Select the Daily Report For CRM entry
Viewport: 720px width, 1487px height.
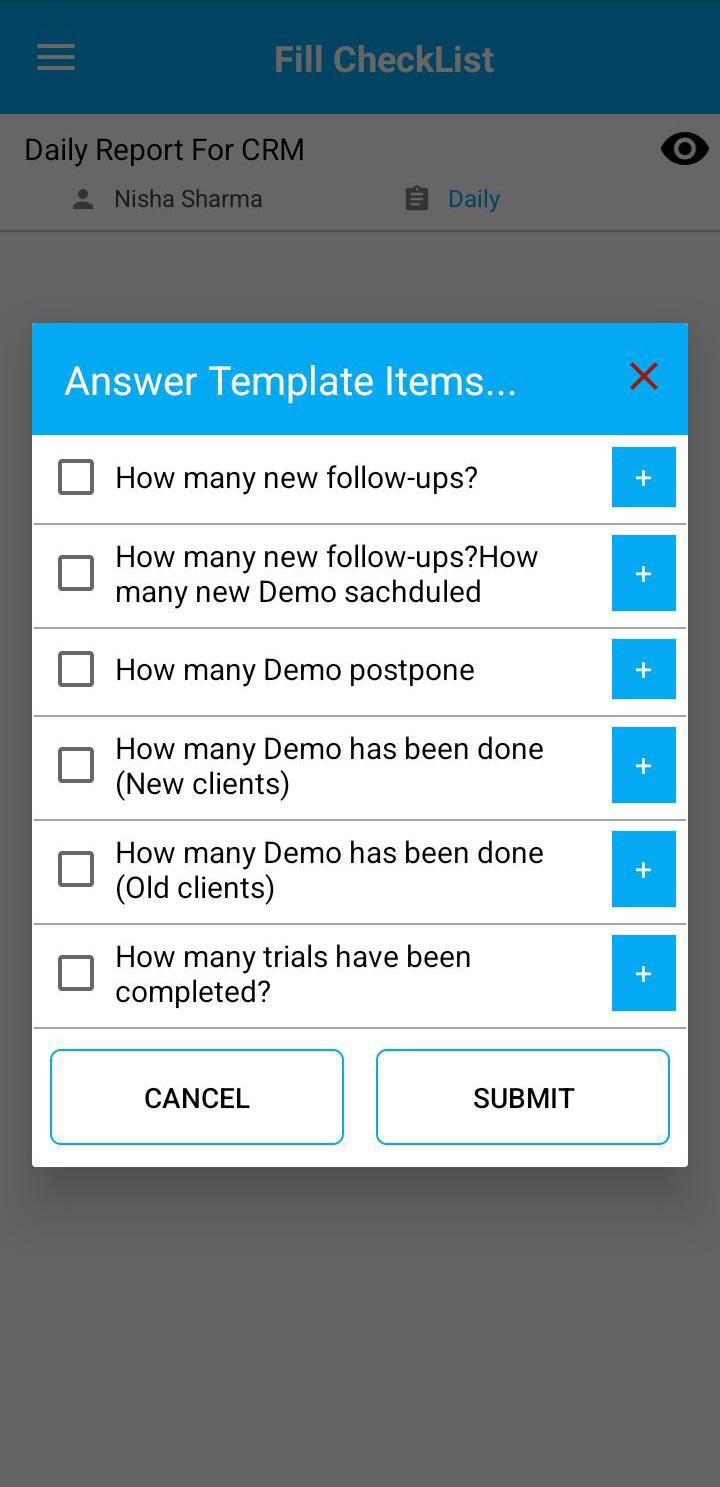coord(164,149)
